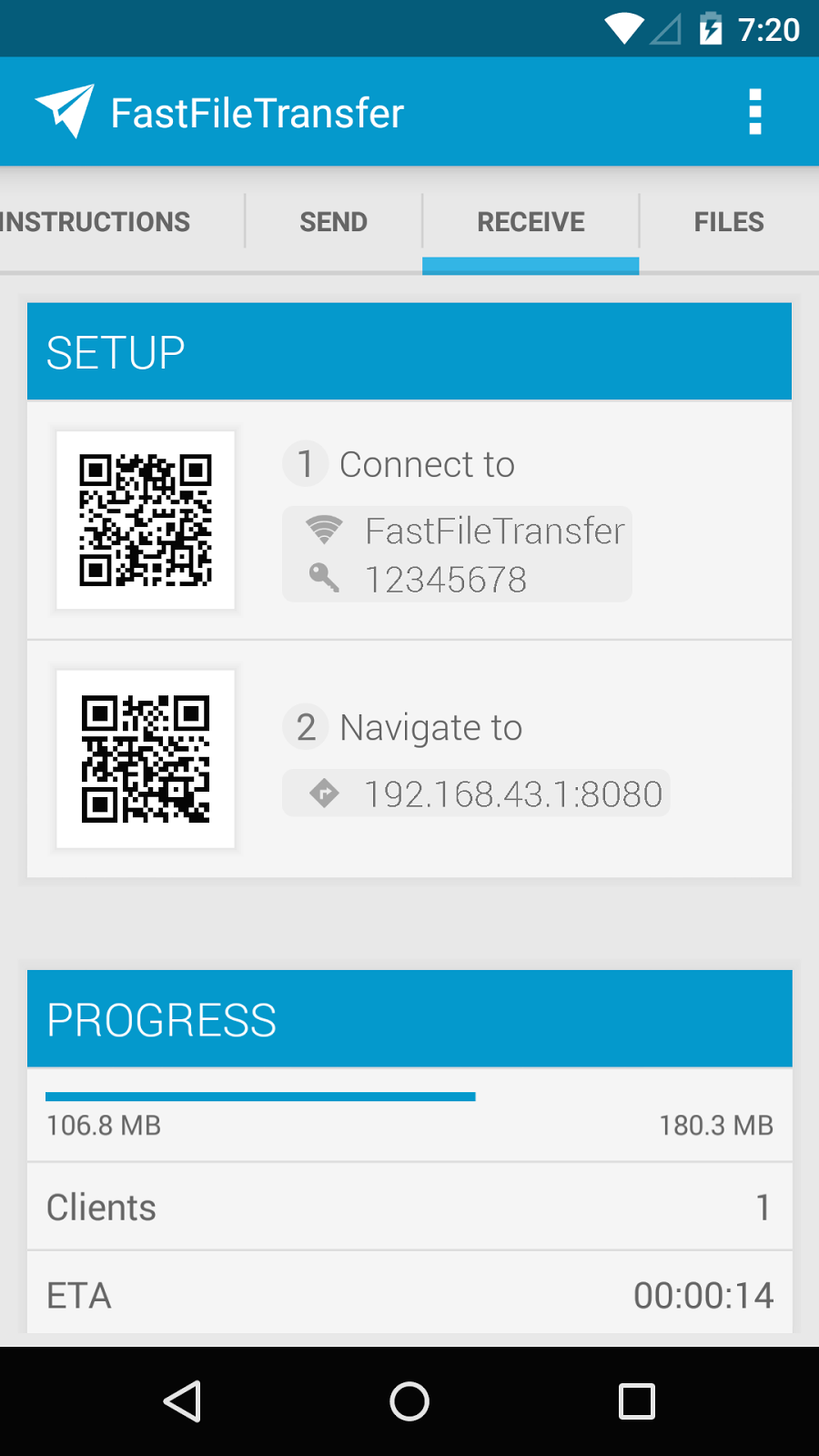819x1456 pixels.
Task: Open the Files tab
Action: [x=729, y=222]
